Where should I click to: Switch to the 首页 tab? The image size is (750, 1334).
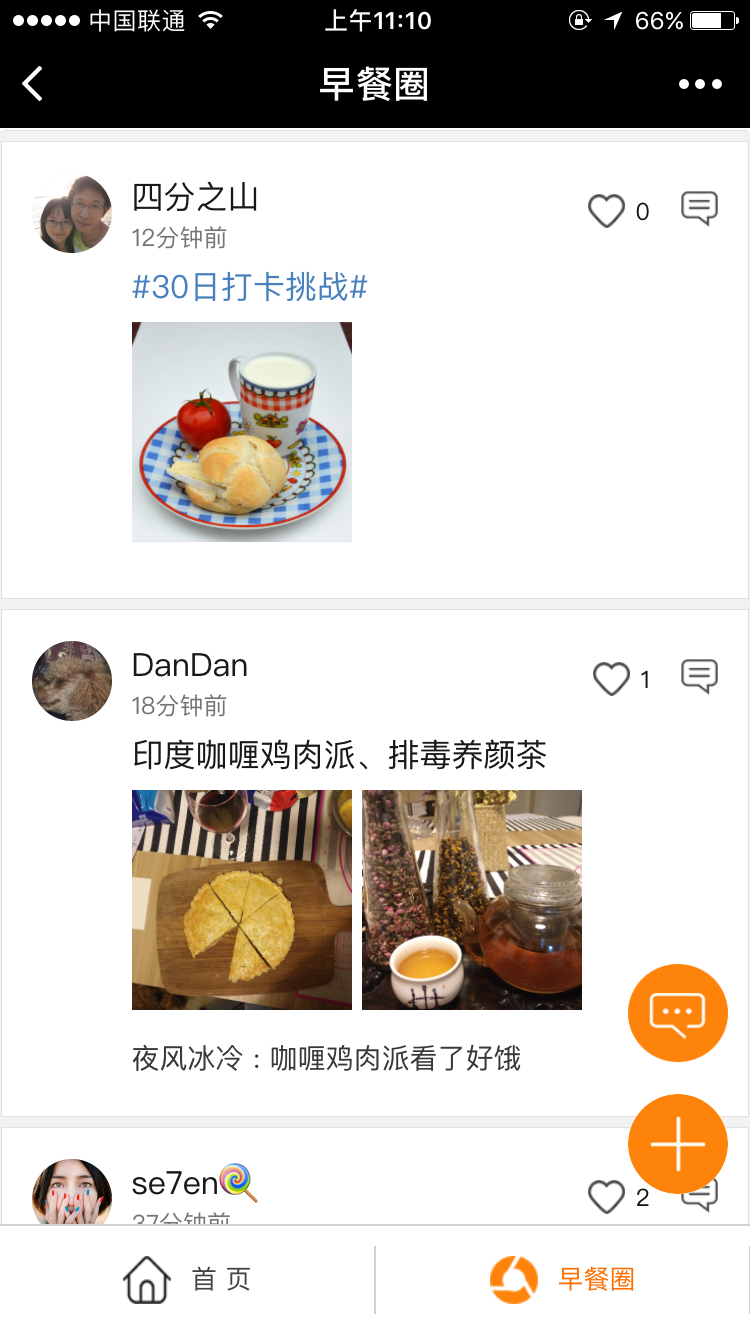click(187, 1279)
